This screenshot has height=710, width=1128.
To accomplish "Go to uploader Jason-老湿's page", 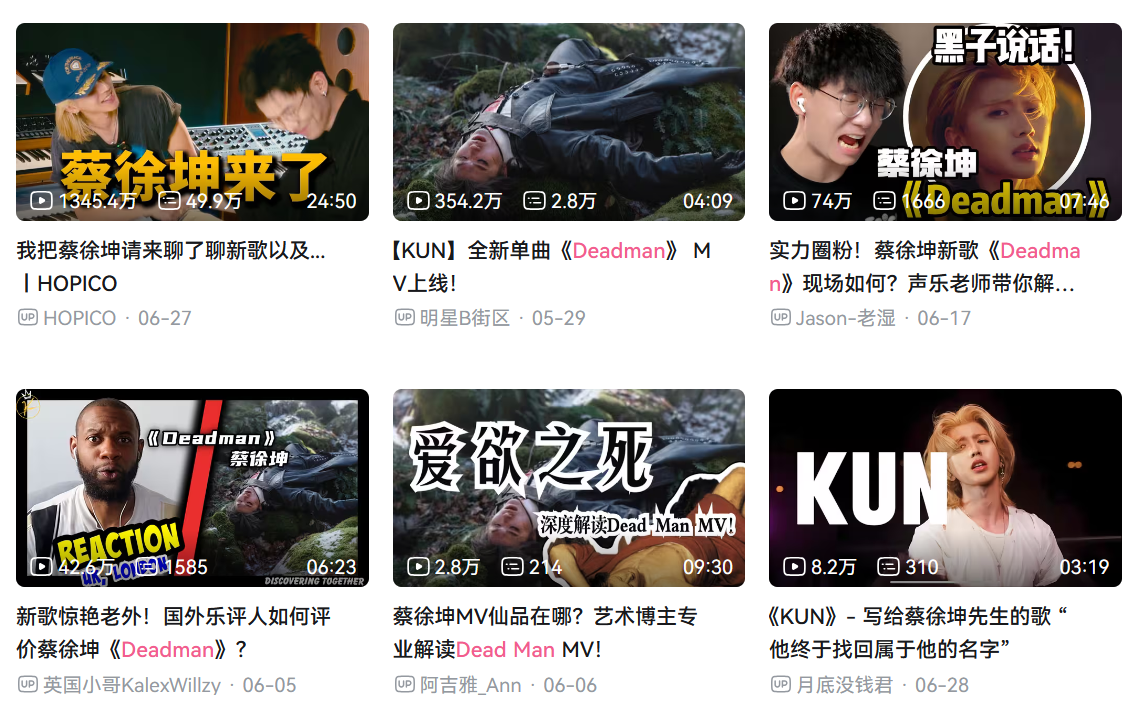I will [845, 318].
